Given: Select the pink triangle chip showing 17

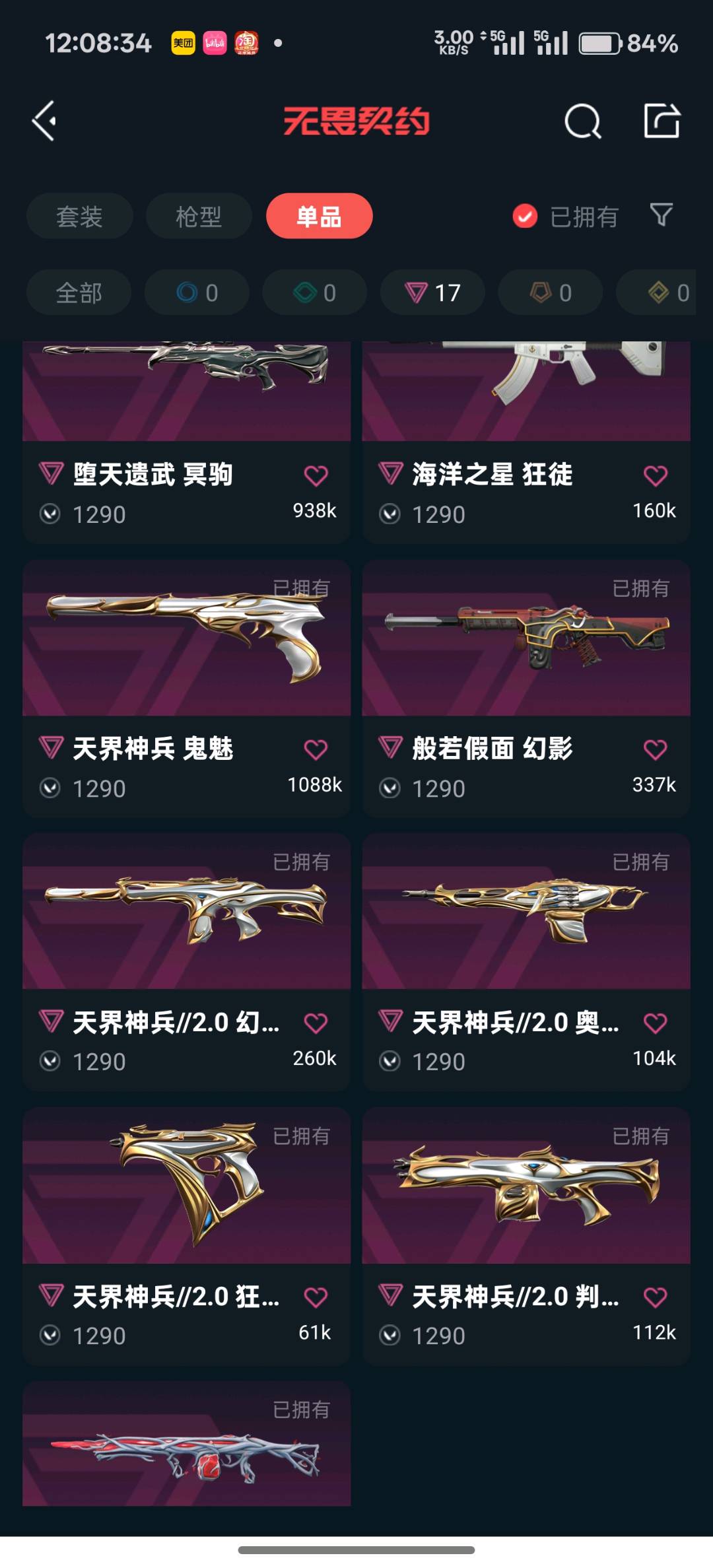Looking at the screenshot, I should [432, 292].
